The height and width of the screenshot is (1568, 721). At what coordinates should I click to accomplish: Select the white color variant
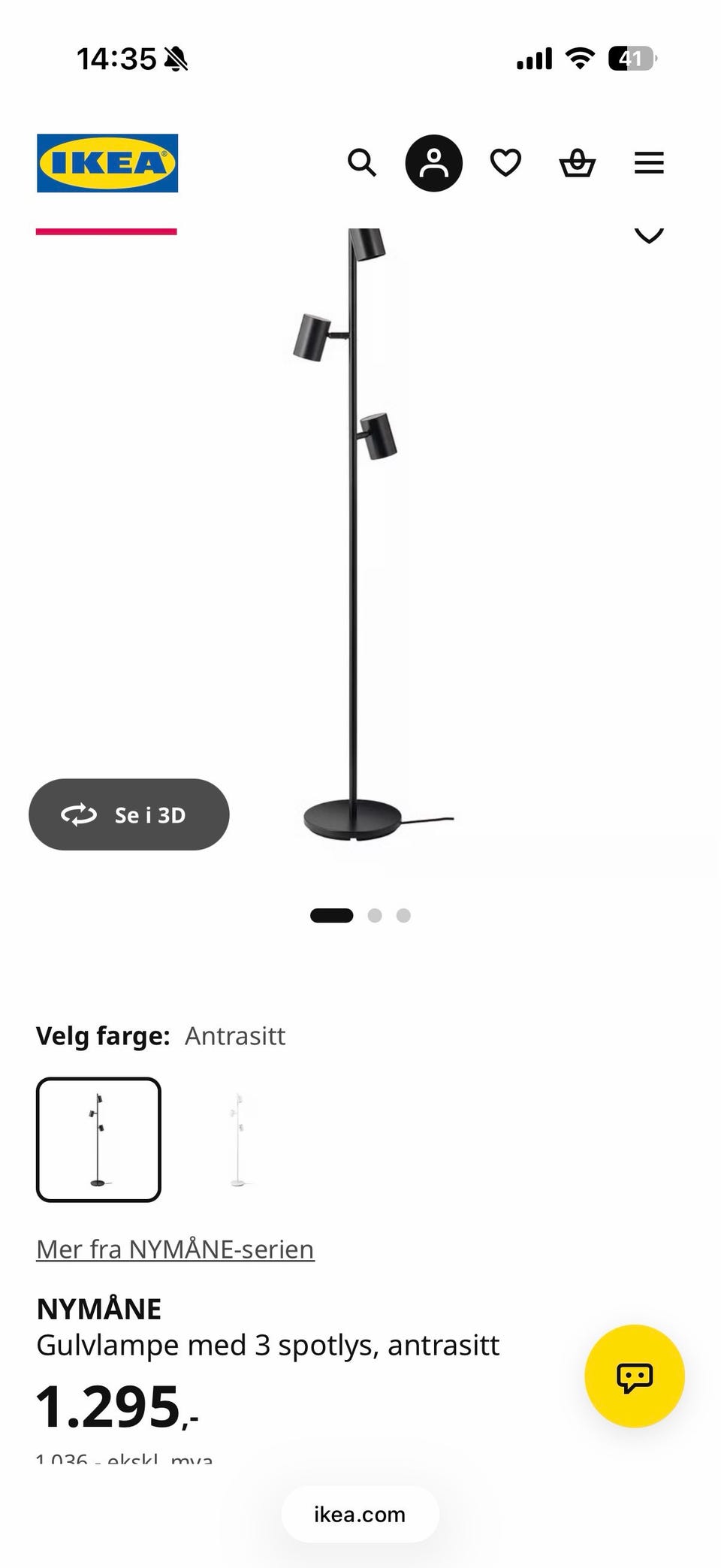pyautogui.click(x=238, y=1140)
